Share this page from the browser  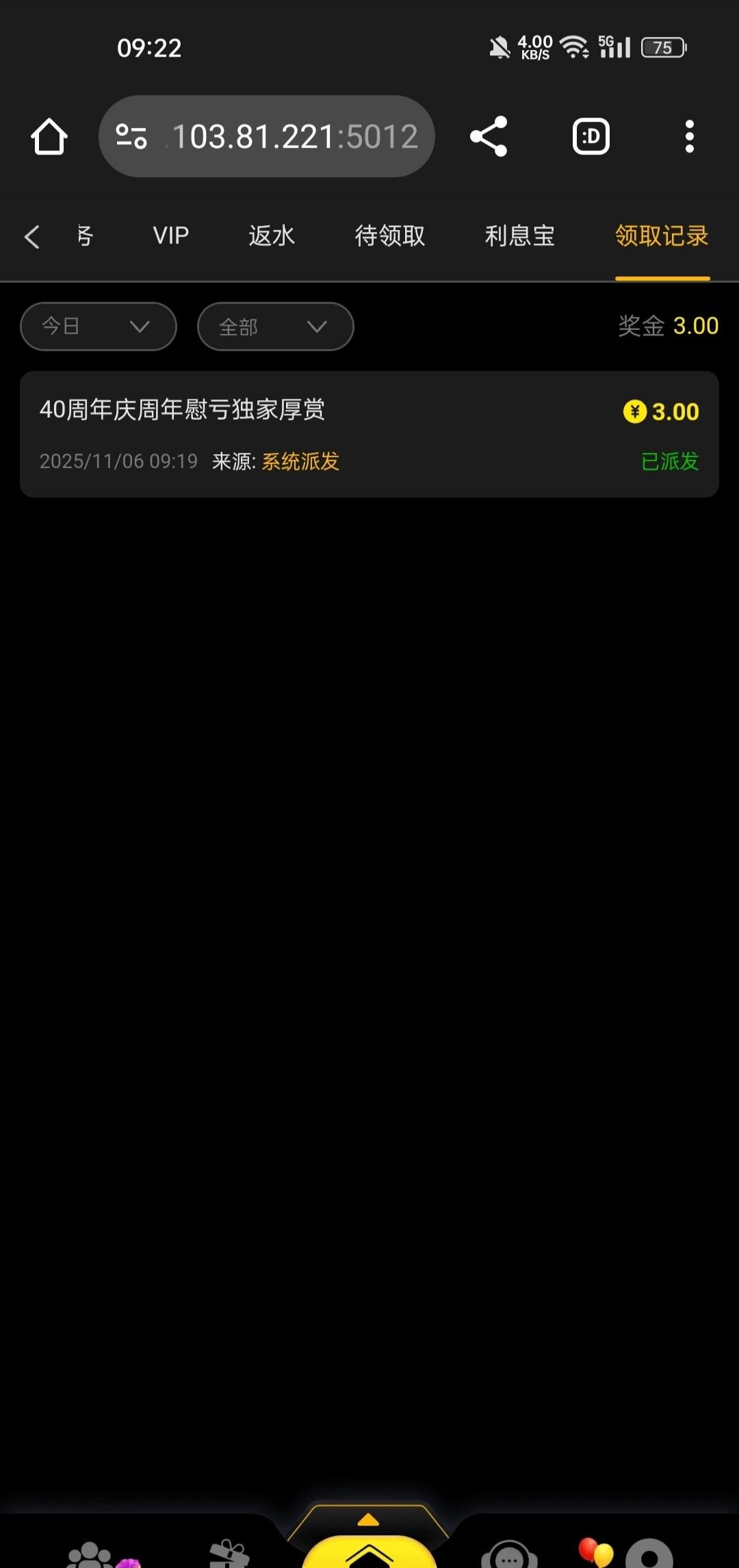(x=489, y=137)
